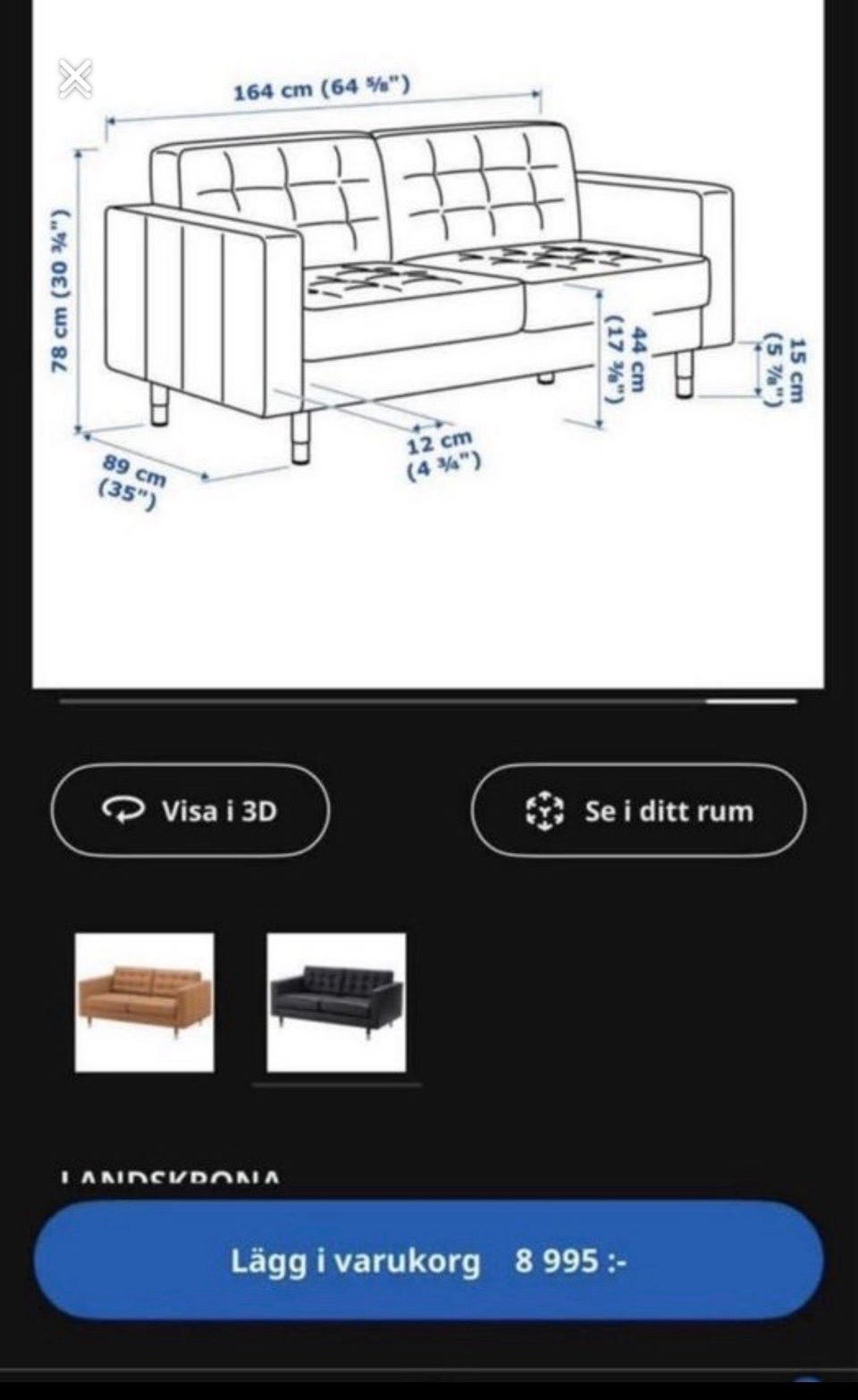Close the product dimensions view with the X

point(76,77)
